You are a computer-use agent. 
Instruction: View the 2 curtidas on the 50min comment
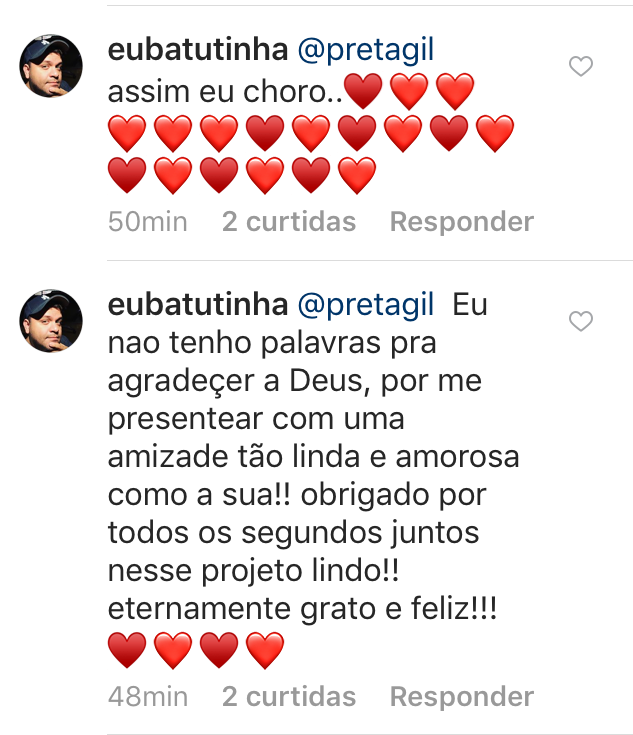point(288,221)
